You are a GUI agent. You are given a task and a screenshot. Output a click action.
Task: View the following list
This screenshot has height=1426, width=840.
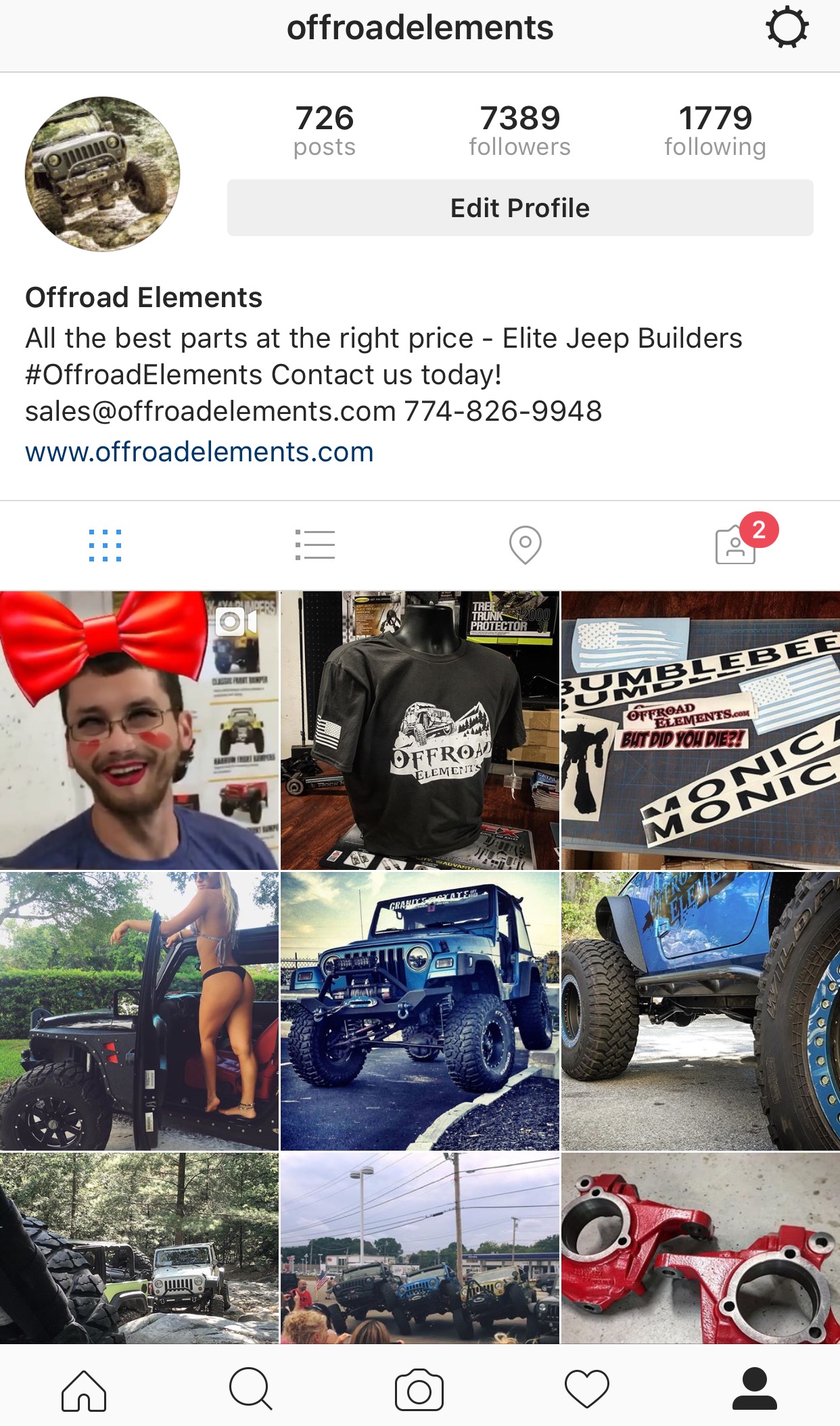(x=715, y=131)
